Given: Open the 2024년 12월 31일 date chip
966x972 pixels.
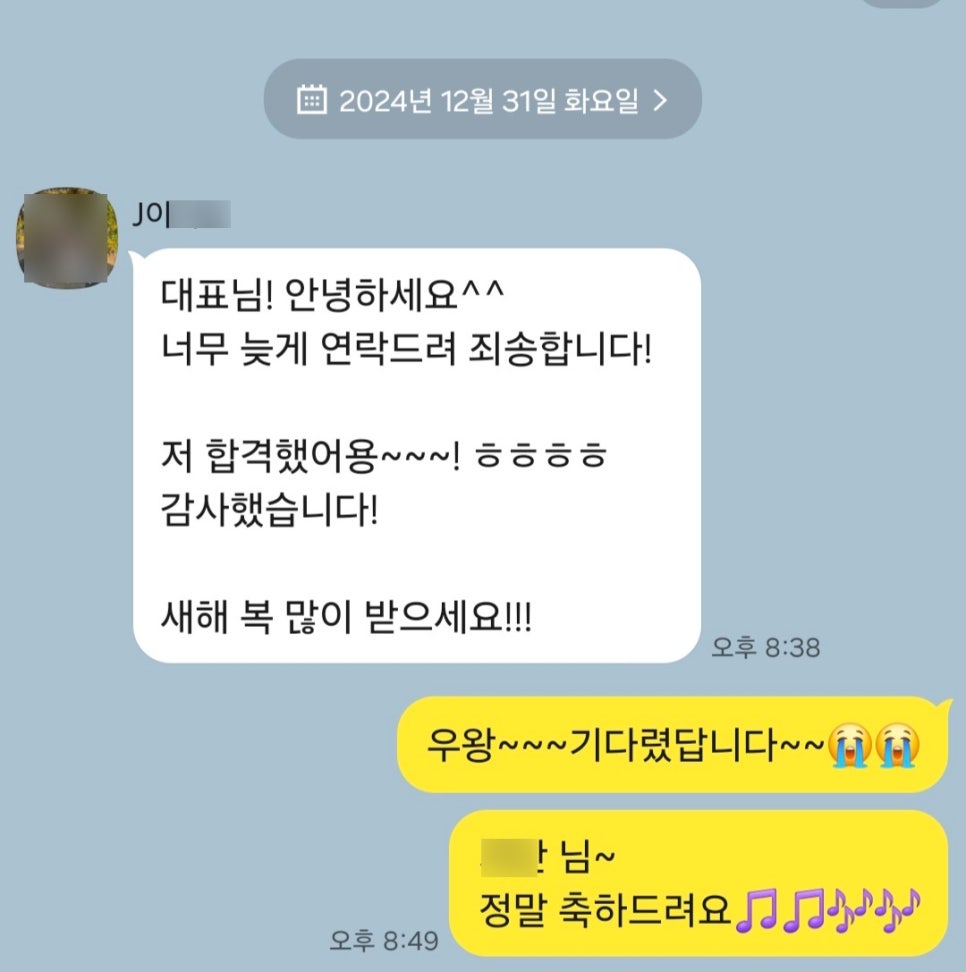Looking at the screenshot, I should 482,100.
